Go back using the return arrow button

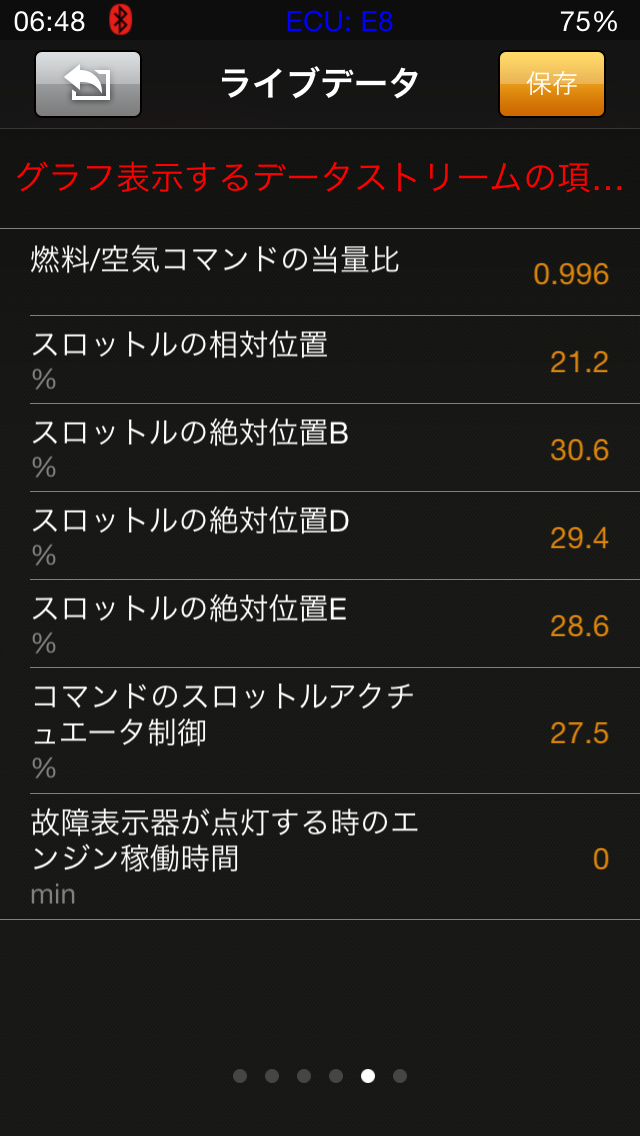(88, 84)
